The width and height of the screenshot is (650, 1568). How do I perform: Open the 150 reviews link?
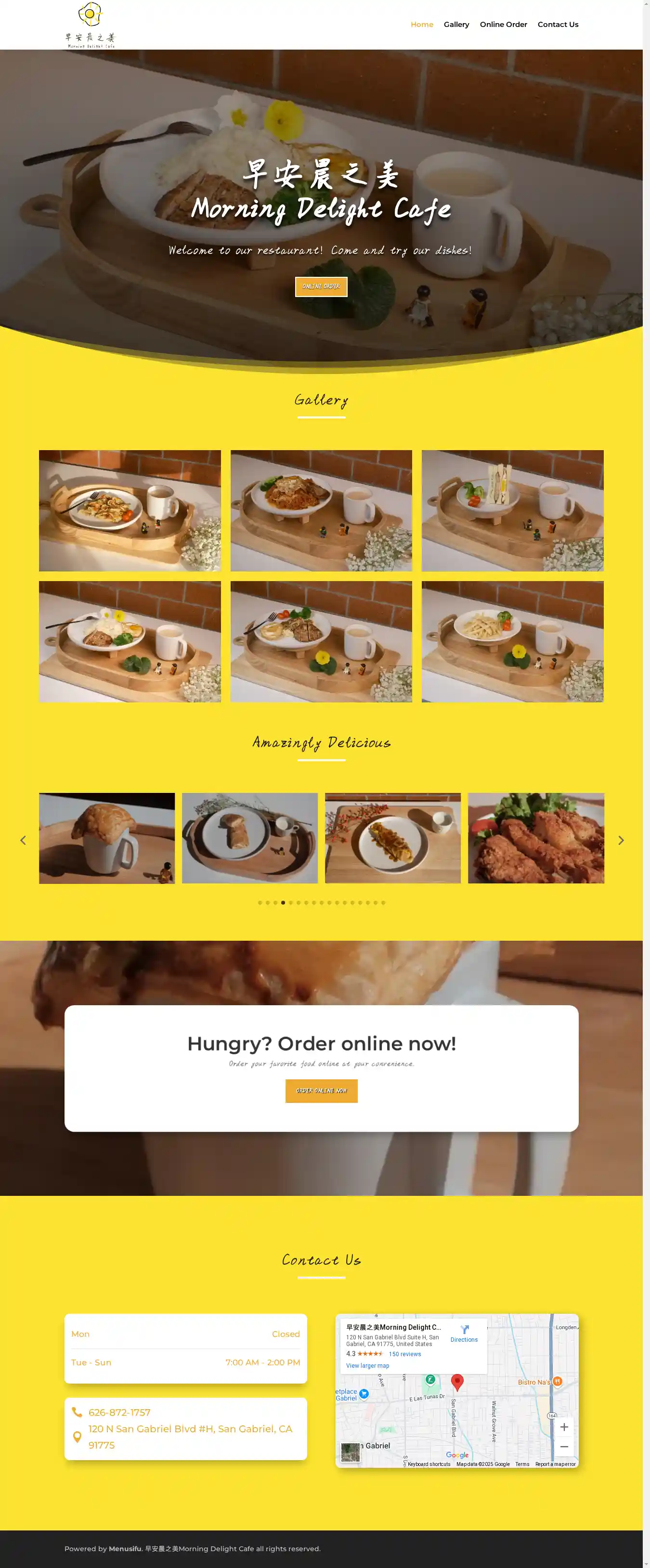click(405, 1354)
